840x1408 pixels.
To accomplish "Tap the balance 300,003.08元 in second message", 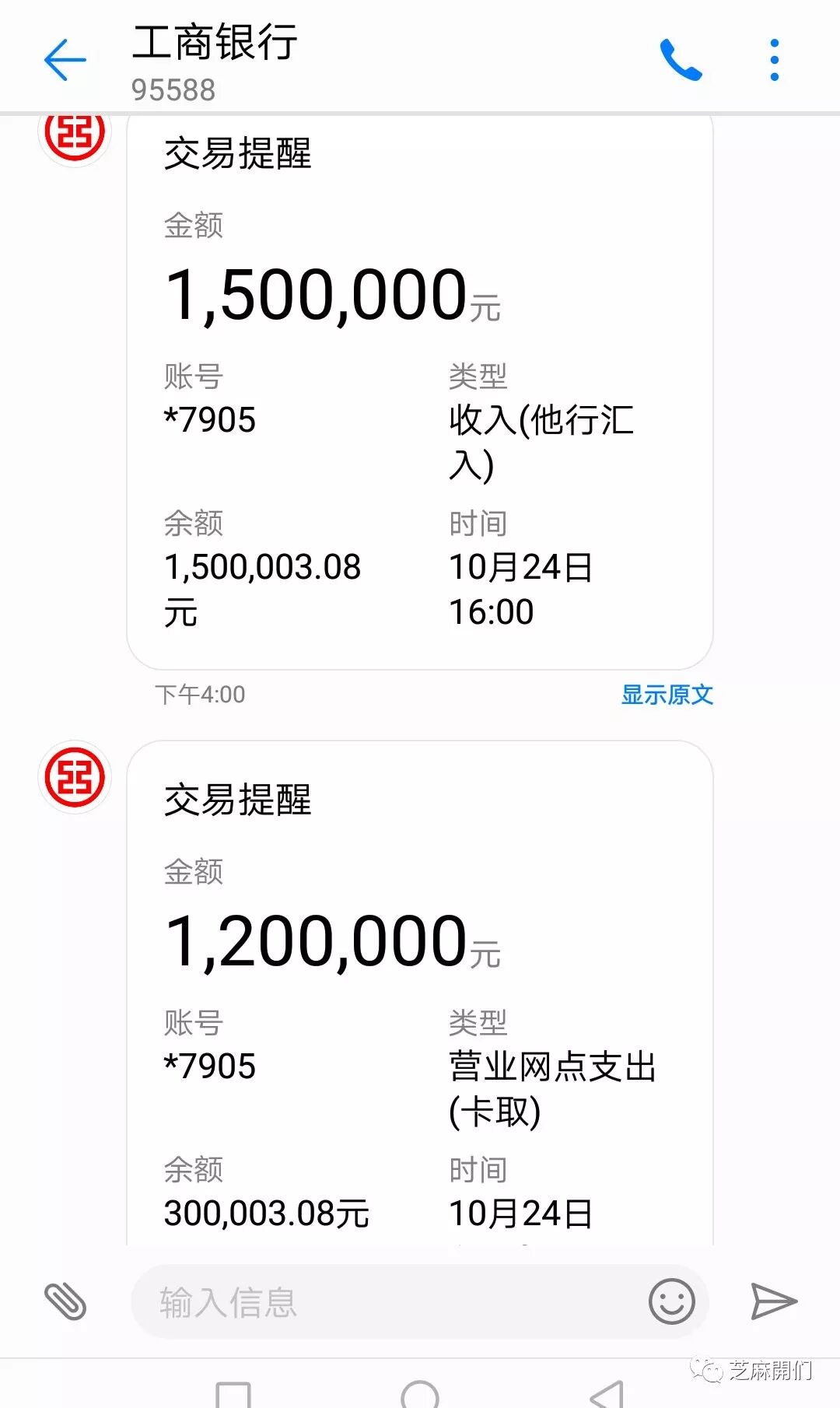I will [268, 1211].
